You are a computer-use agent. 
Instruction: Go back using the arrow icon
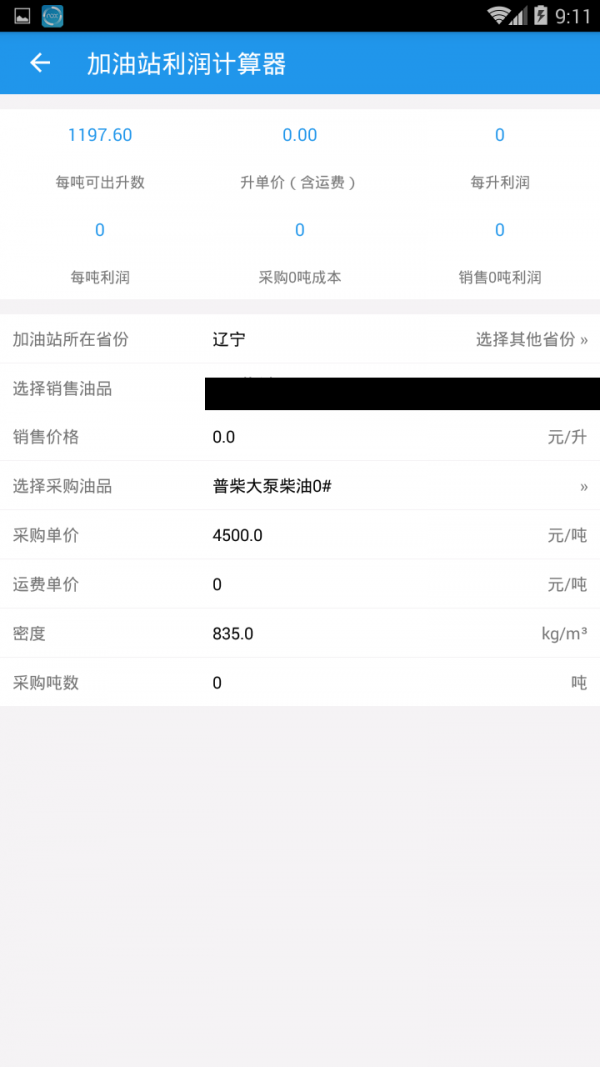click(40, 63)
